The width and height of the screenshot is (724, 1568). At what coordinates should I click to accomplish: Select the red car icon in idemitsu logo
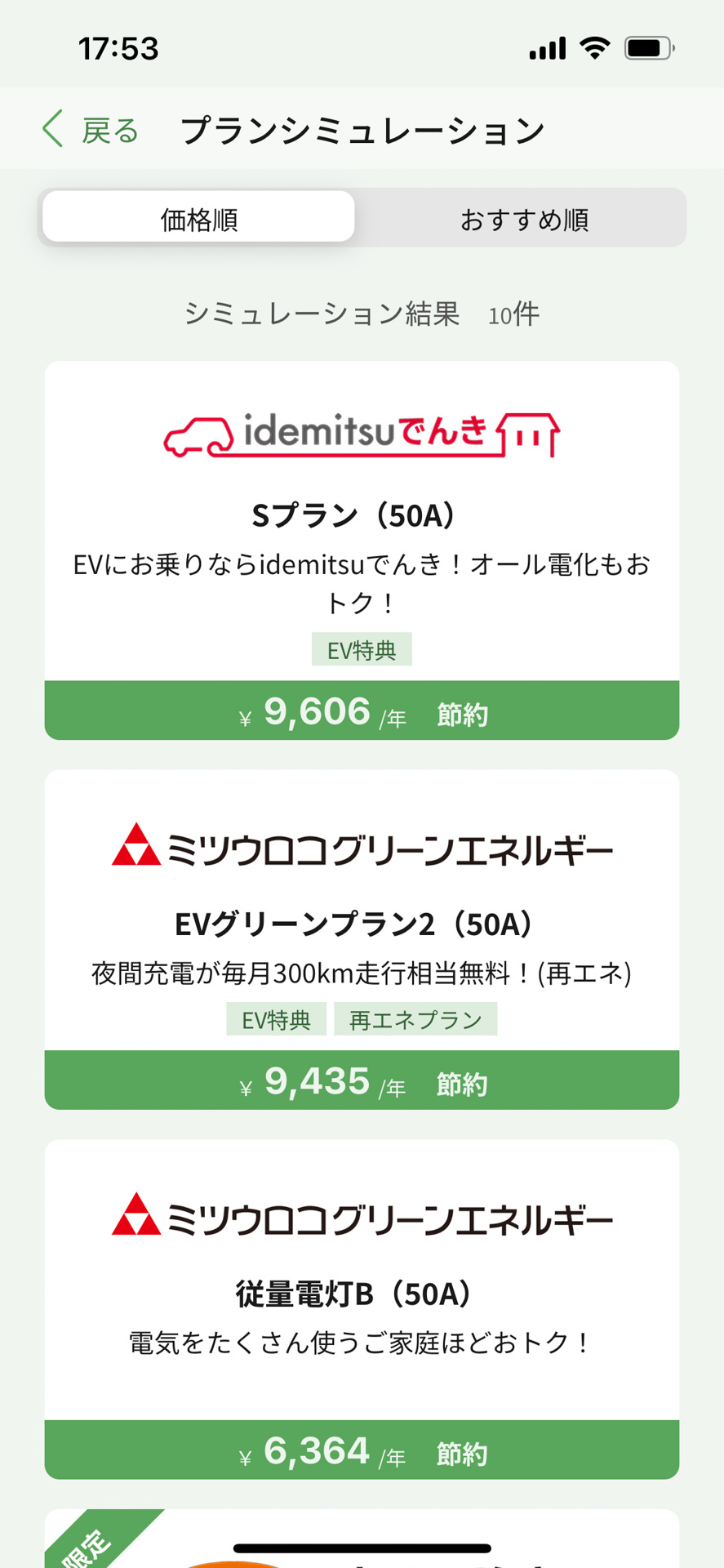[198, 434]
